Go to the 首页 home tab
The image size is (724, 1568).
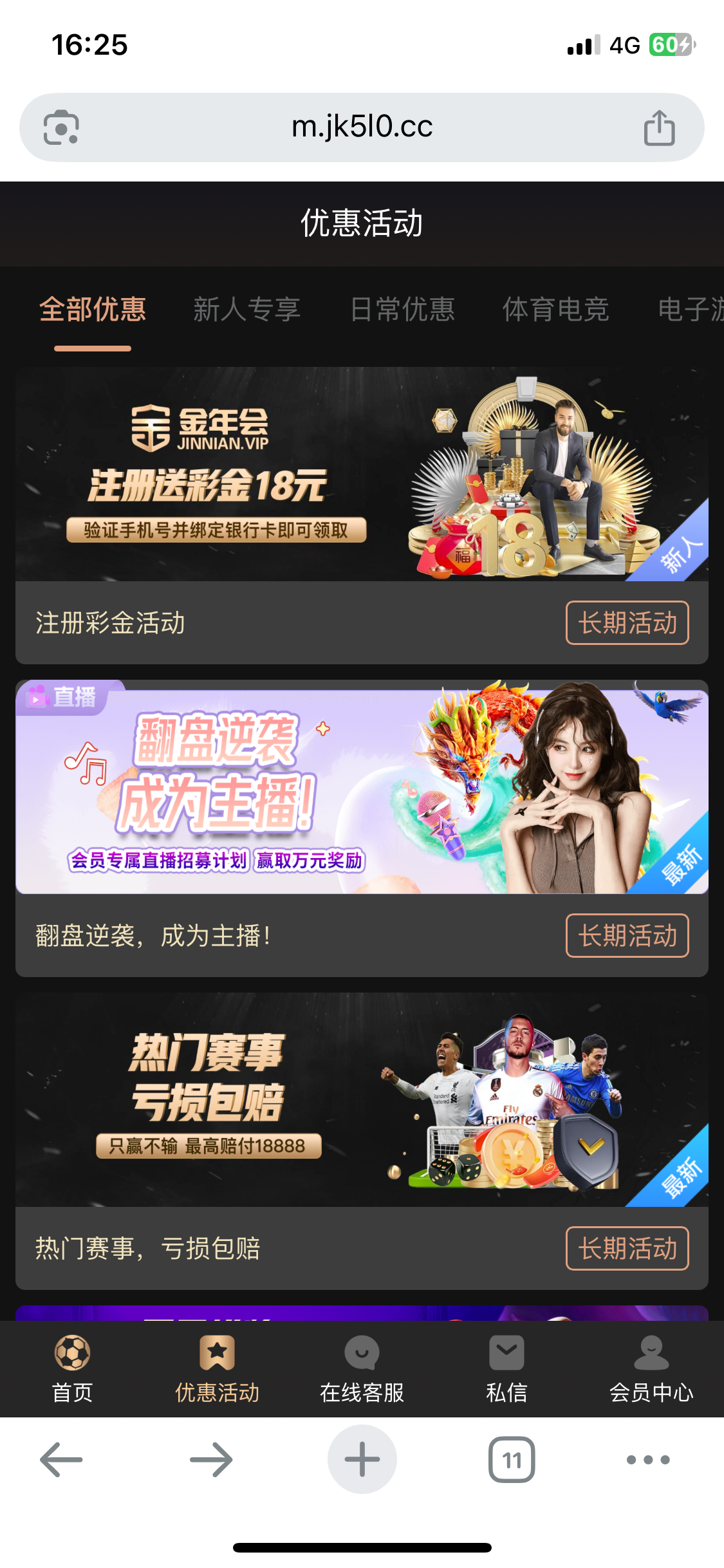click(x=72, y=1368)
